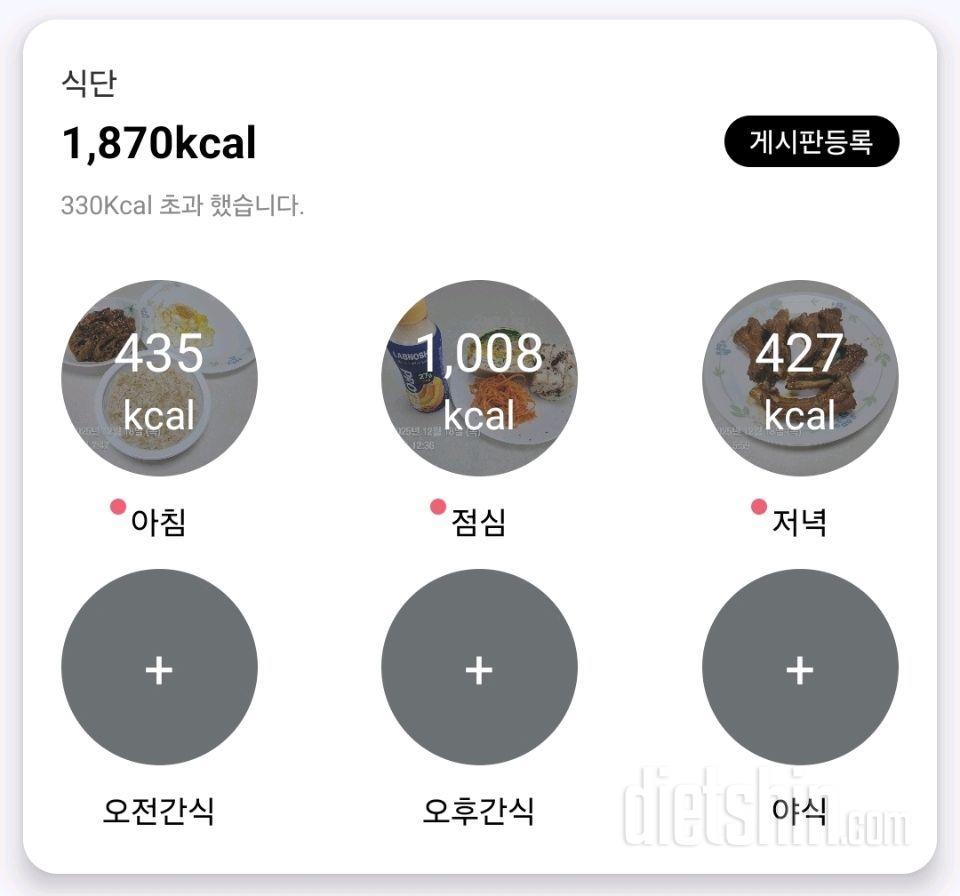Add a 오후간식 entry
The height and width of the screenshot is (896, 960).
[479, 668]
